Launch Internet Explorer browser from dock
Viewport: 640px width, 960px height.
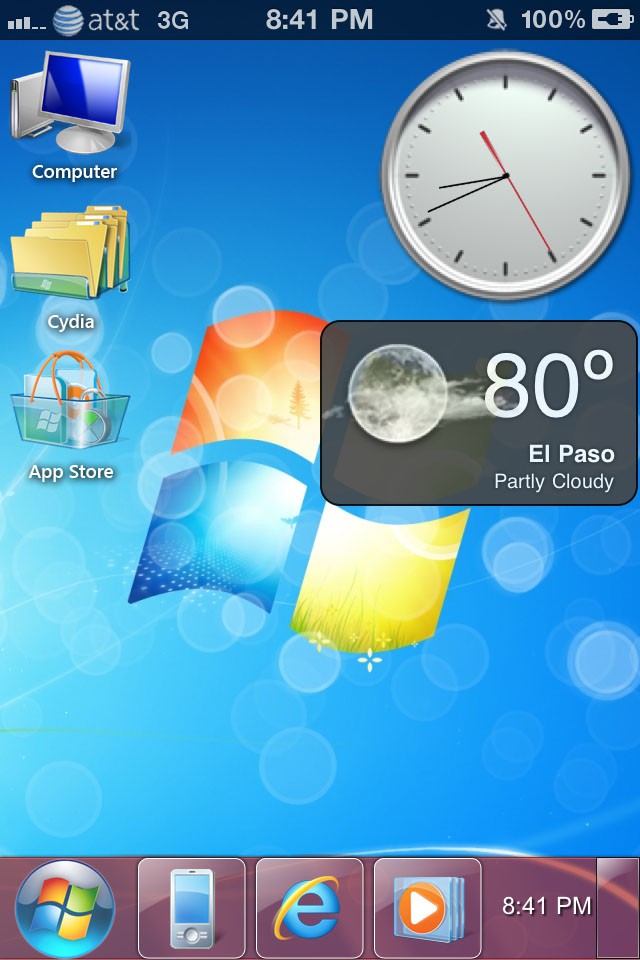[x=309, y=908]
